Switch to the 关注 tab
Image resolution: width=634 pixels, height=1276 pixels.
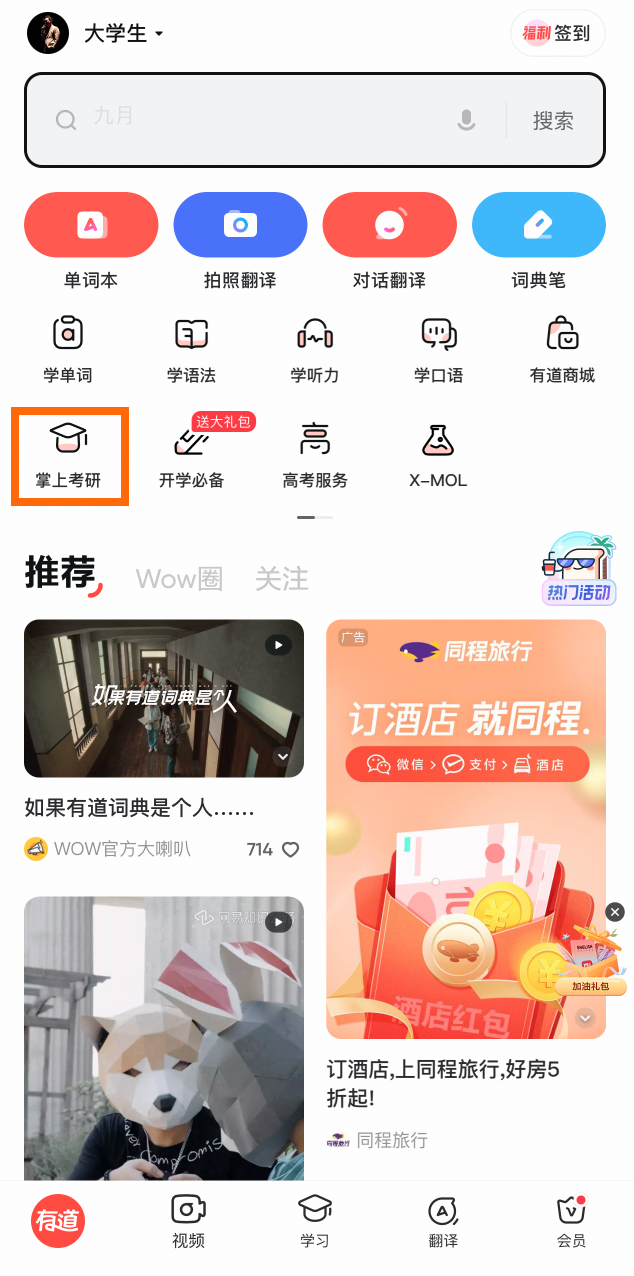pos(282,579)
